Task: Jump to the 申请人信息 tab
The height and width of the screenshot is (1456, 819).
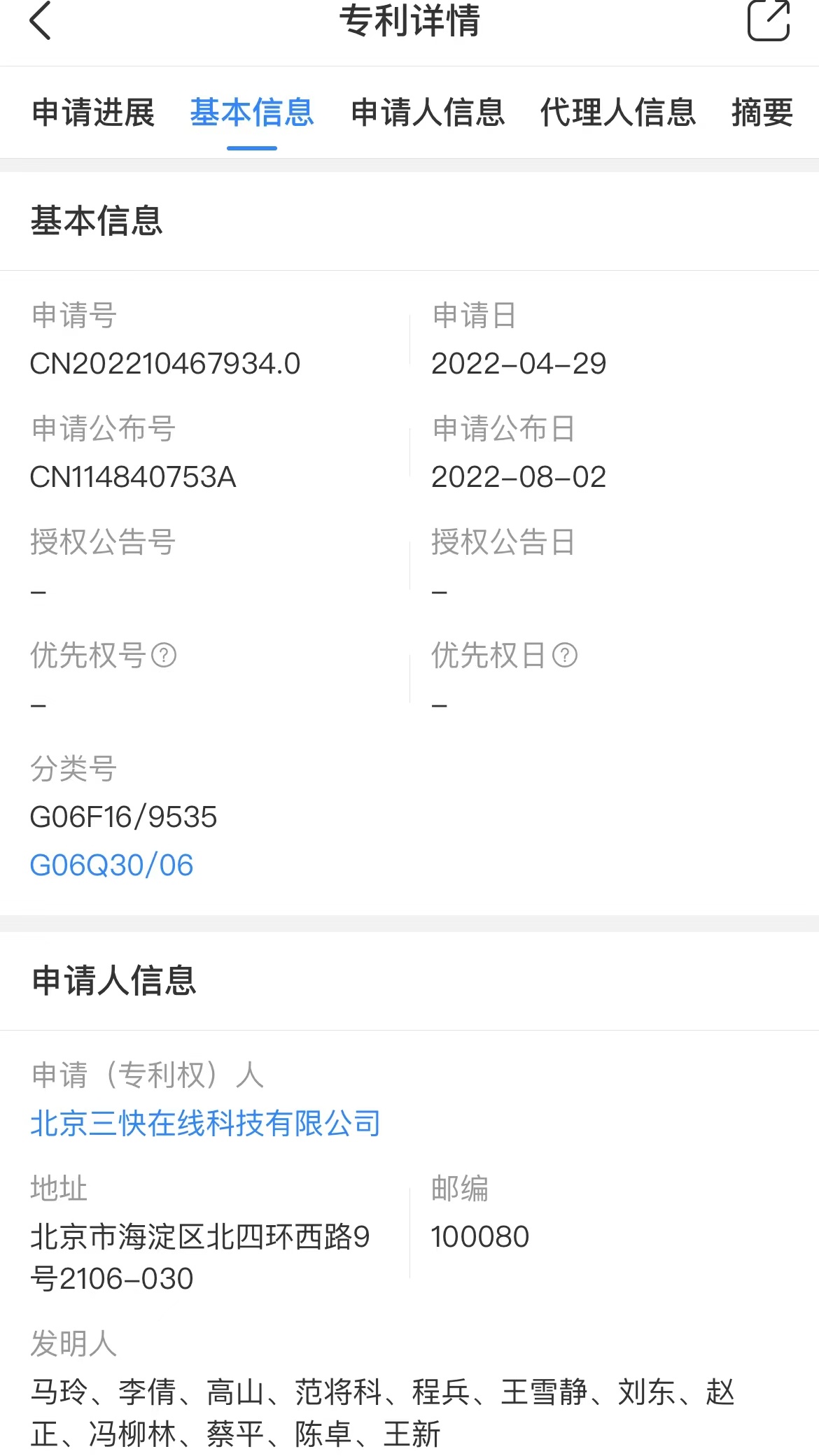Action: (x=428, y=113)
